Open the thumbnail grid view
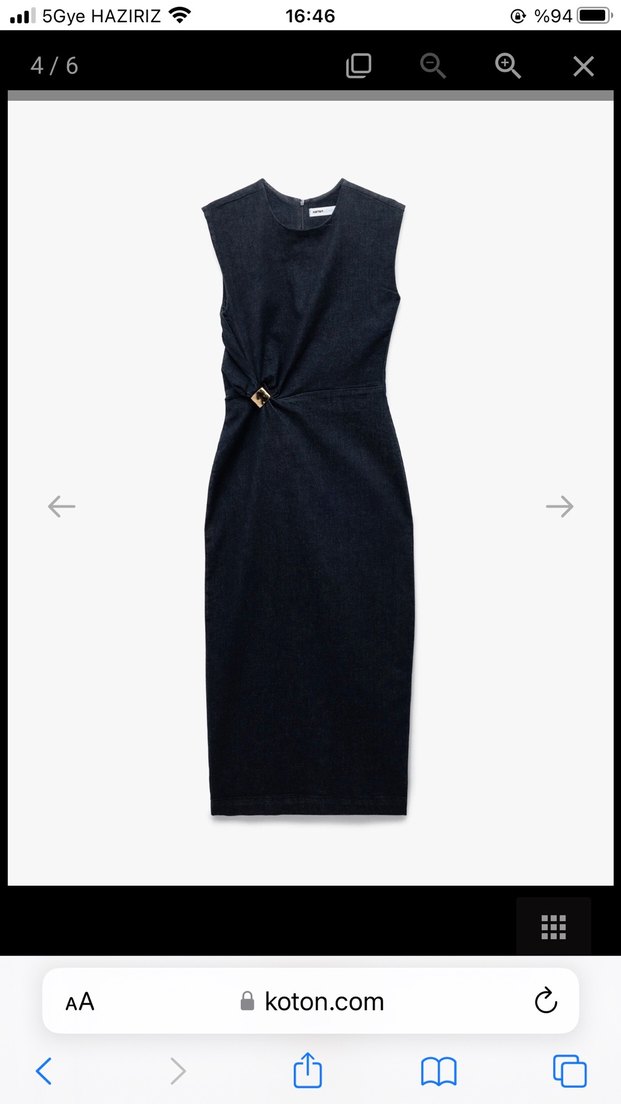This screenshot has height=1104, width=621. 553,926
